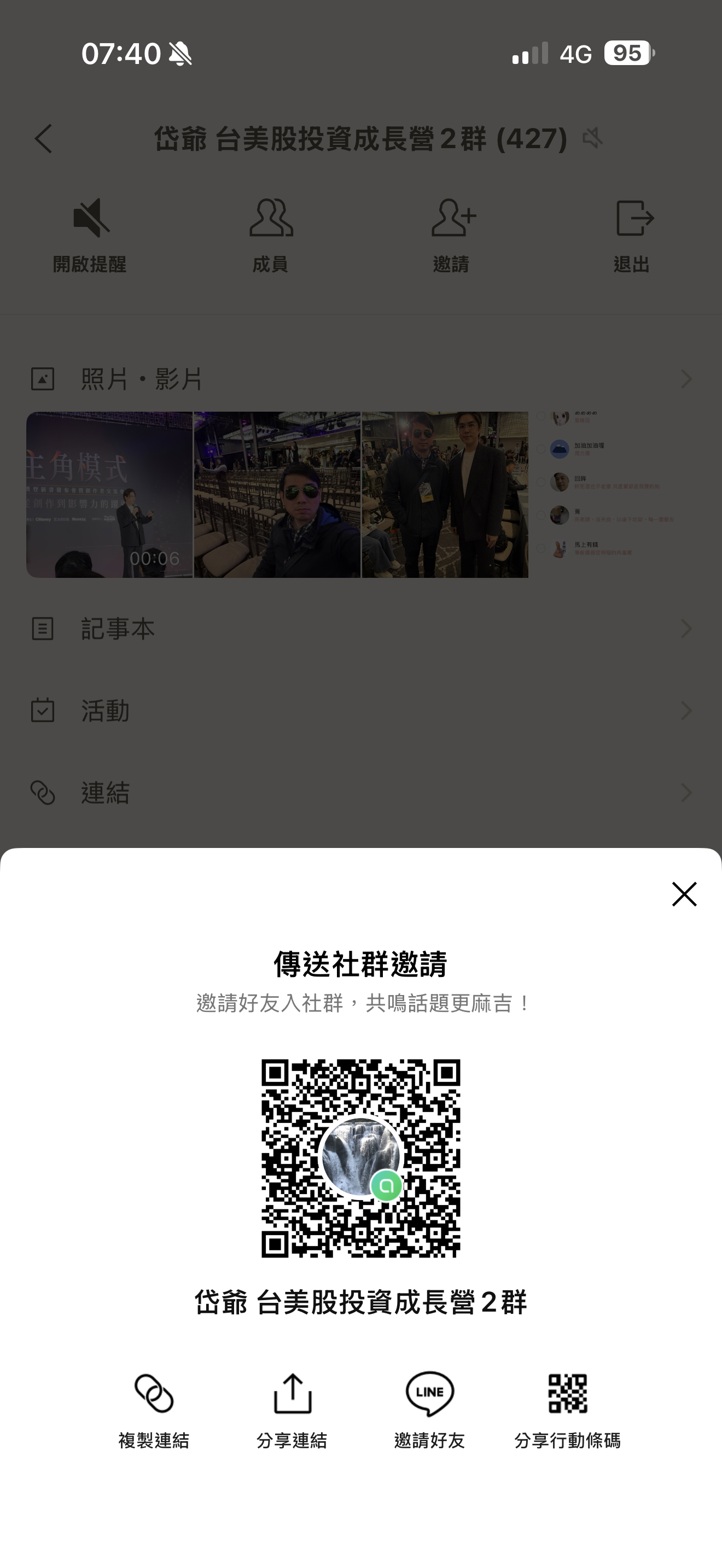The image size is (722, 1568).
Task: Open the 邀請 invite icon
Action: (x=451, y=219)
